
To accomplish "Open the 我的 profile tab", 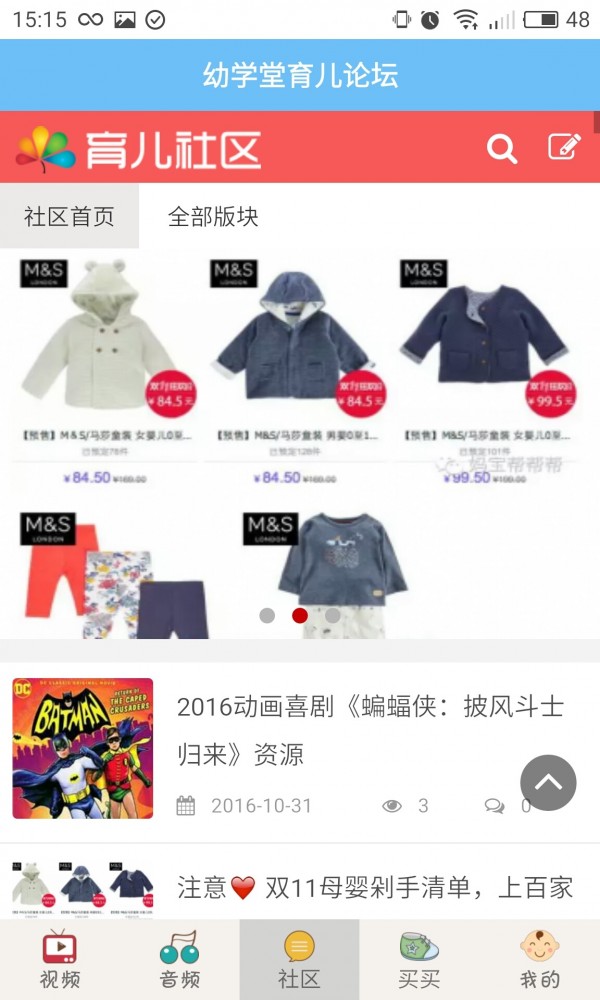I will point(539,960).
